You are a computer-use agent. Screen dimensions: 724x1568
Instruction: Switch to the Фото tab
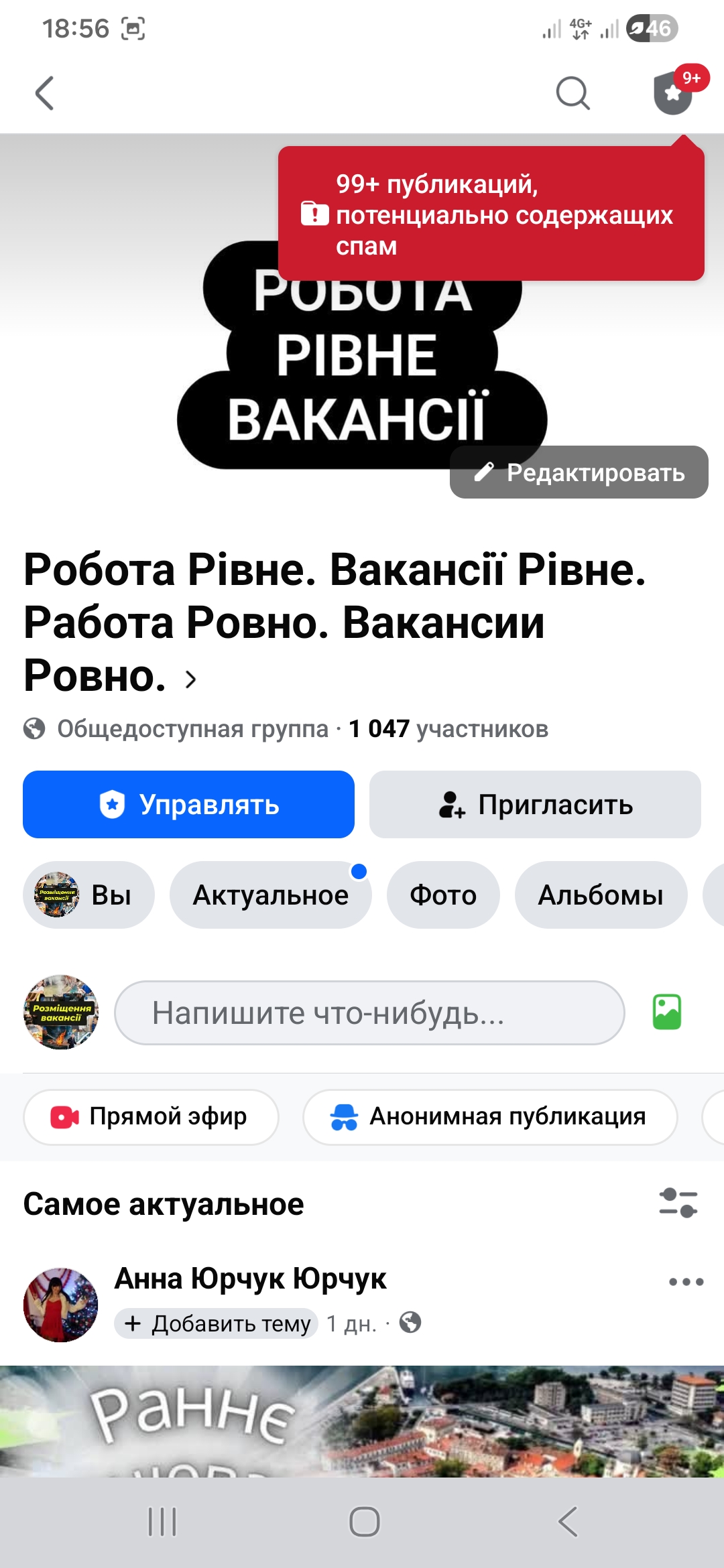(x=444, y=895)
